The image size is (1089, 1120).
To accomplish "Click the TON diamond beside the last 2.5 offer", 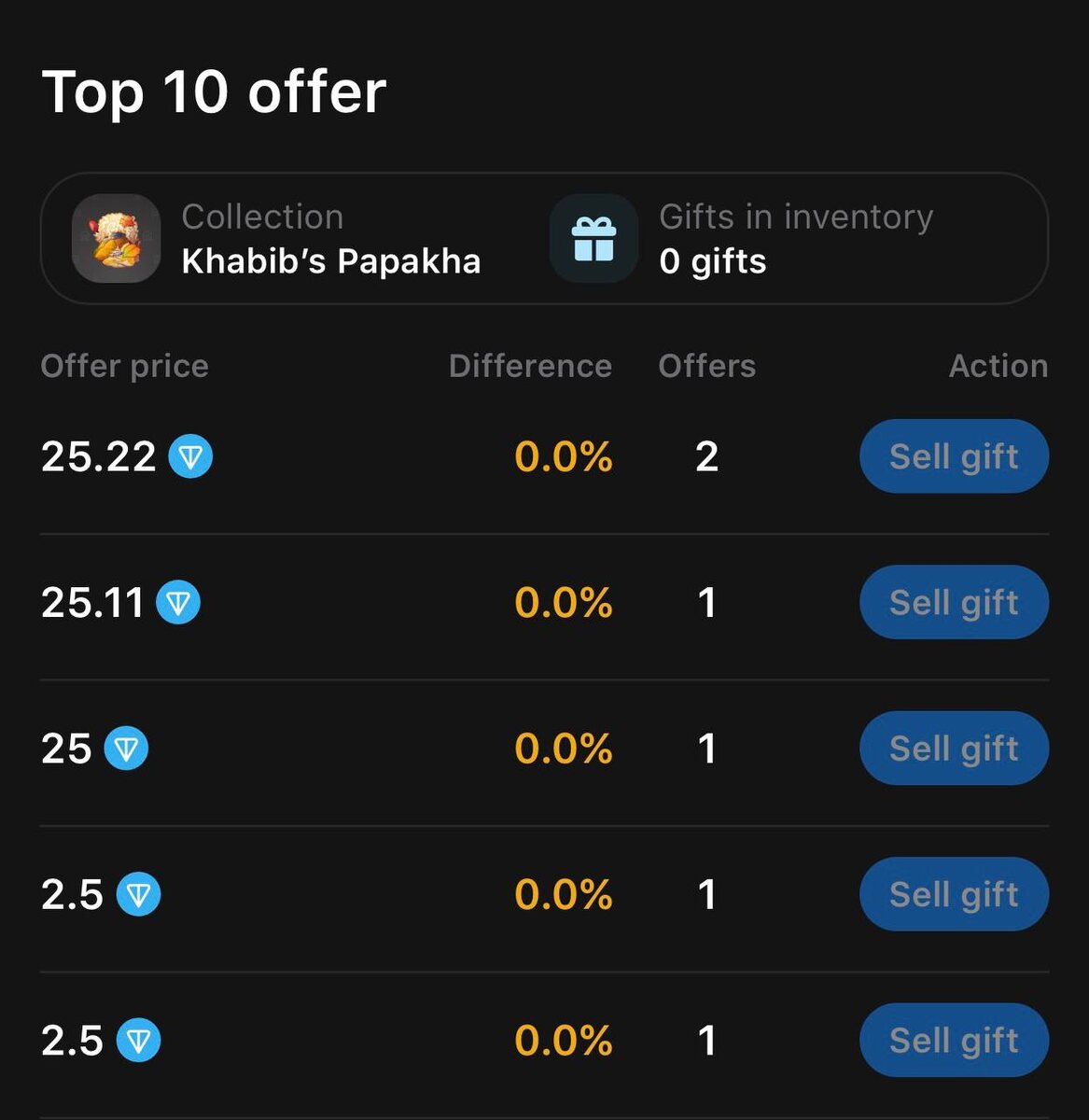I will click(x=137, y=1040).
